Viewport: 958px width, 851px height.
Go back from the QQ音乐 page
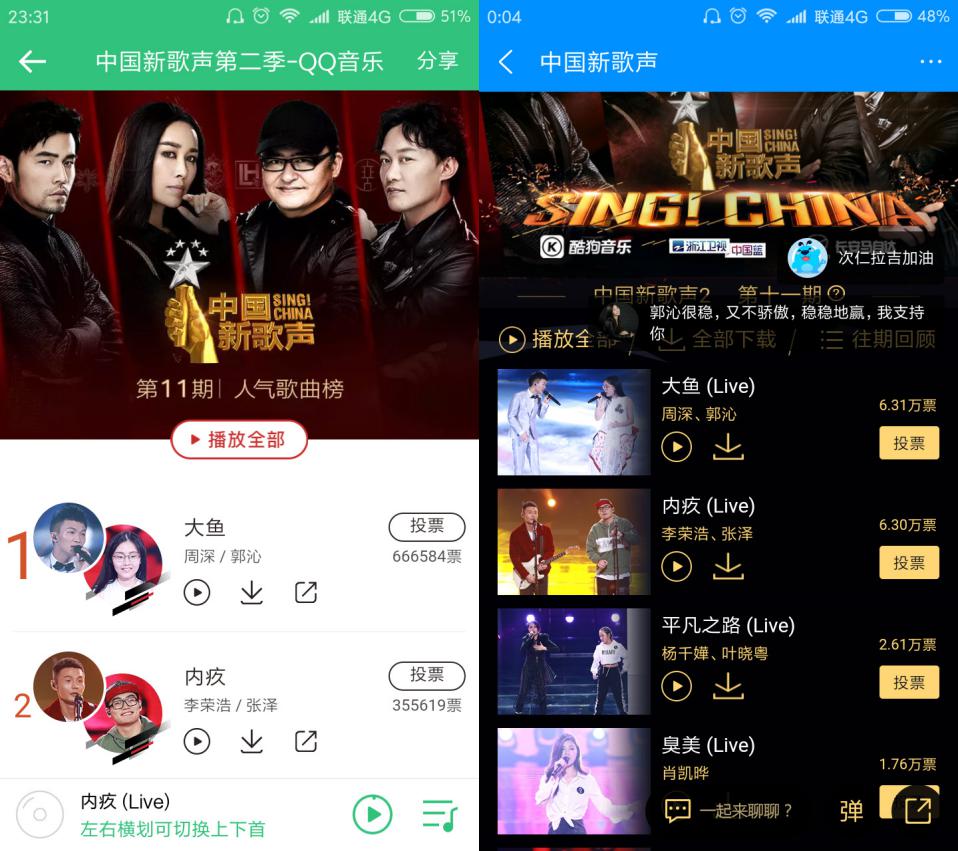(32, 61)
